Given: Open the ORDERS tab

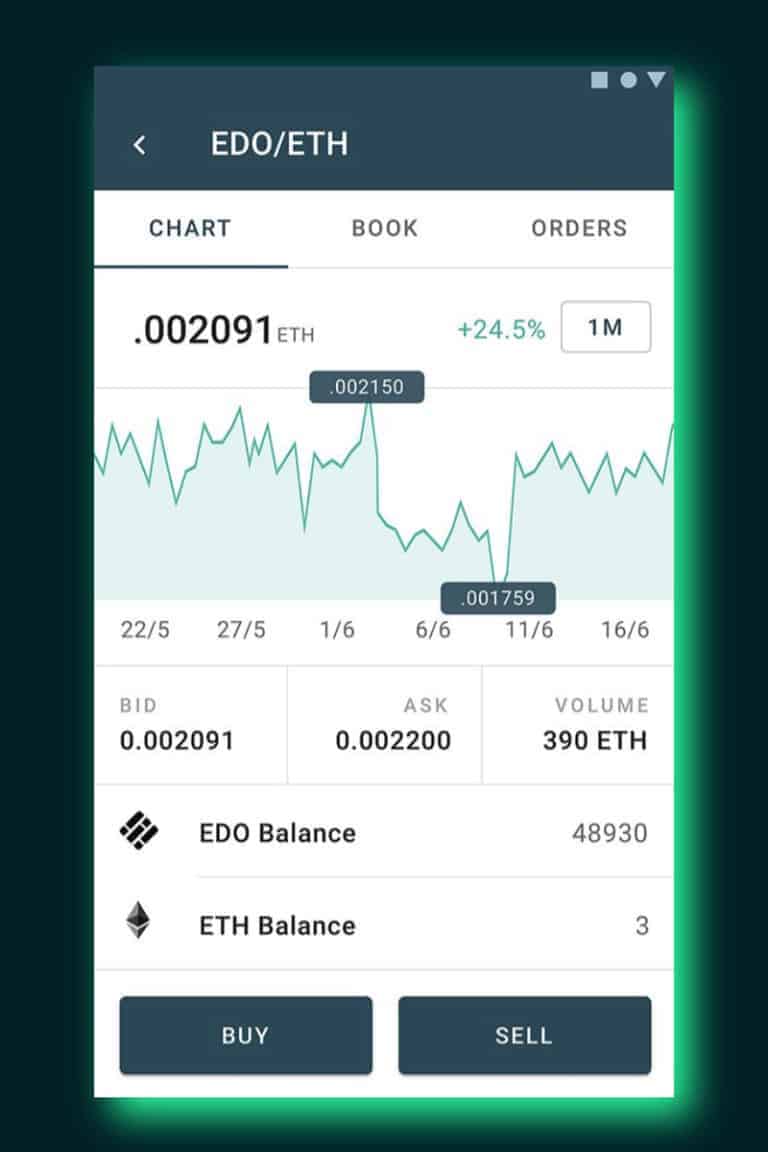Looking at the screenshot, I should [x=578, y=229].
